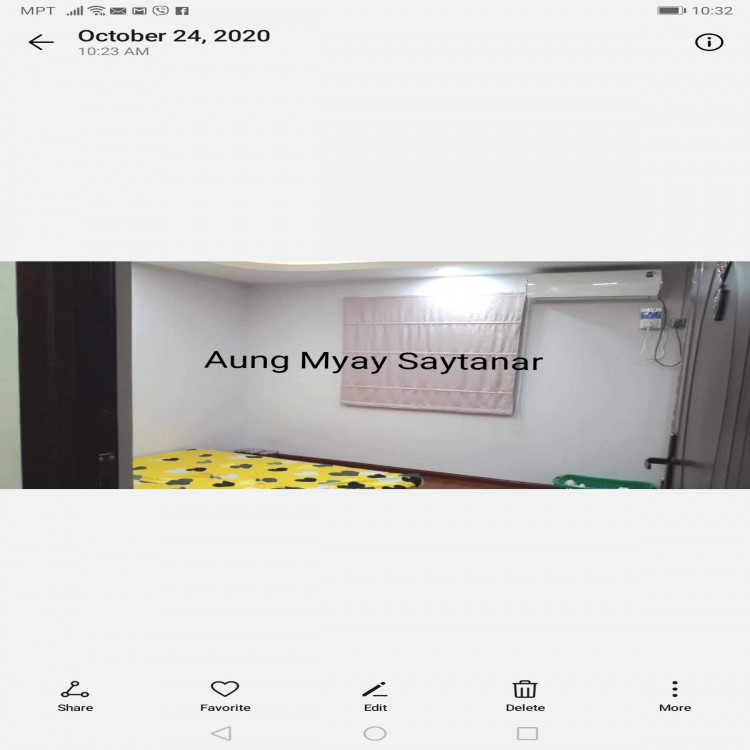Tap the system home button
The width and height of the screenshot is (750, 750).
375,733
